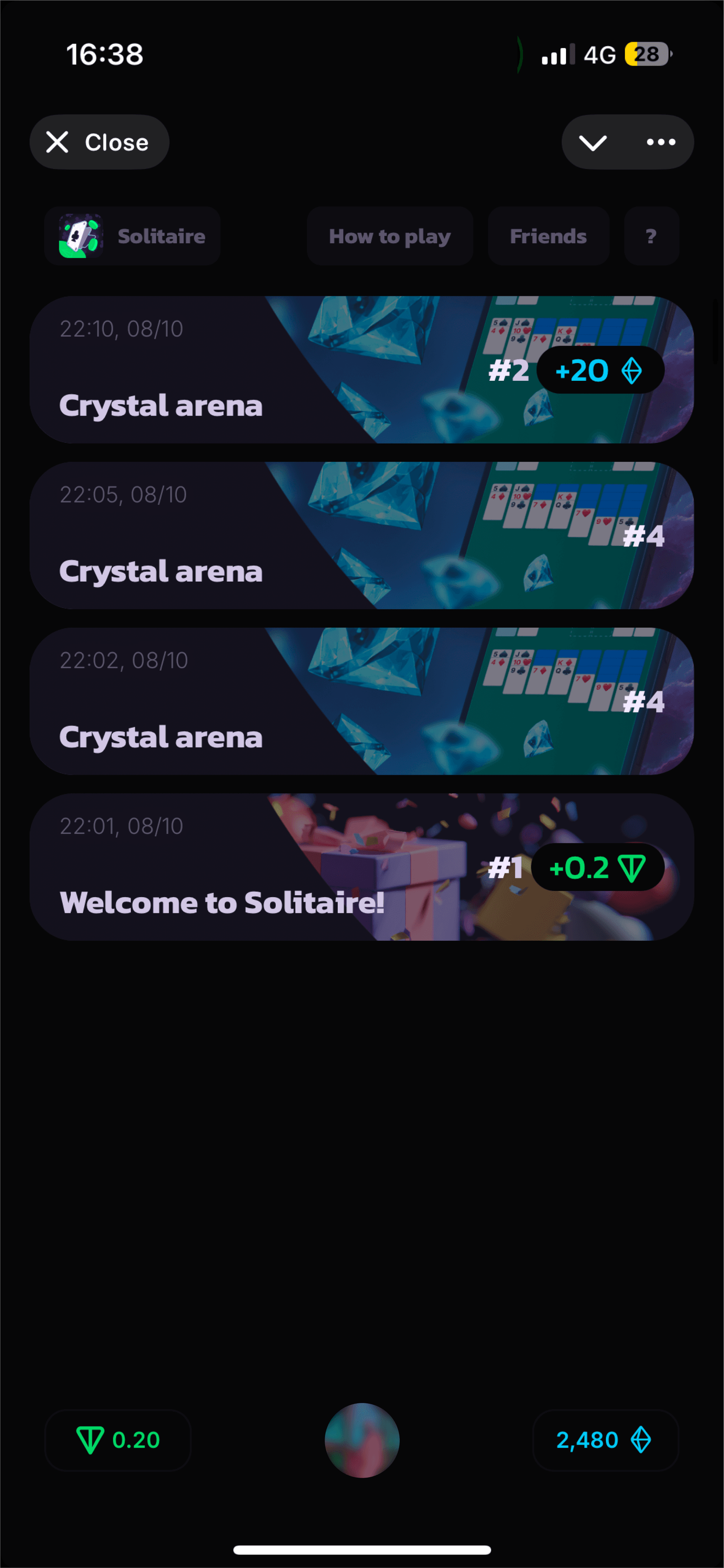Tap the +0.2 TON reward badge

point(597,868)
